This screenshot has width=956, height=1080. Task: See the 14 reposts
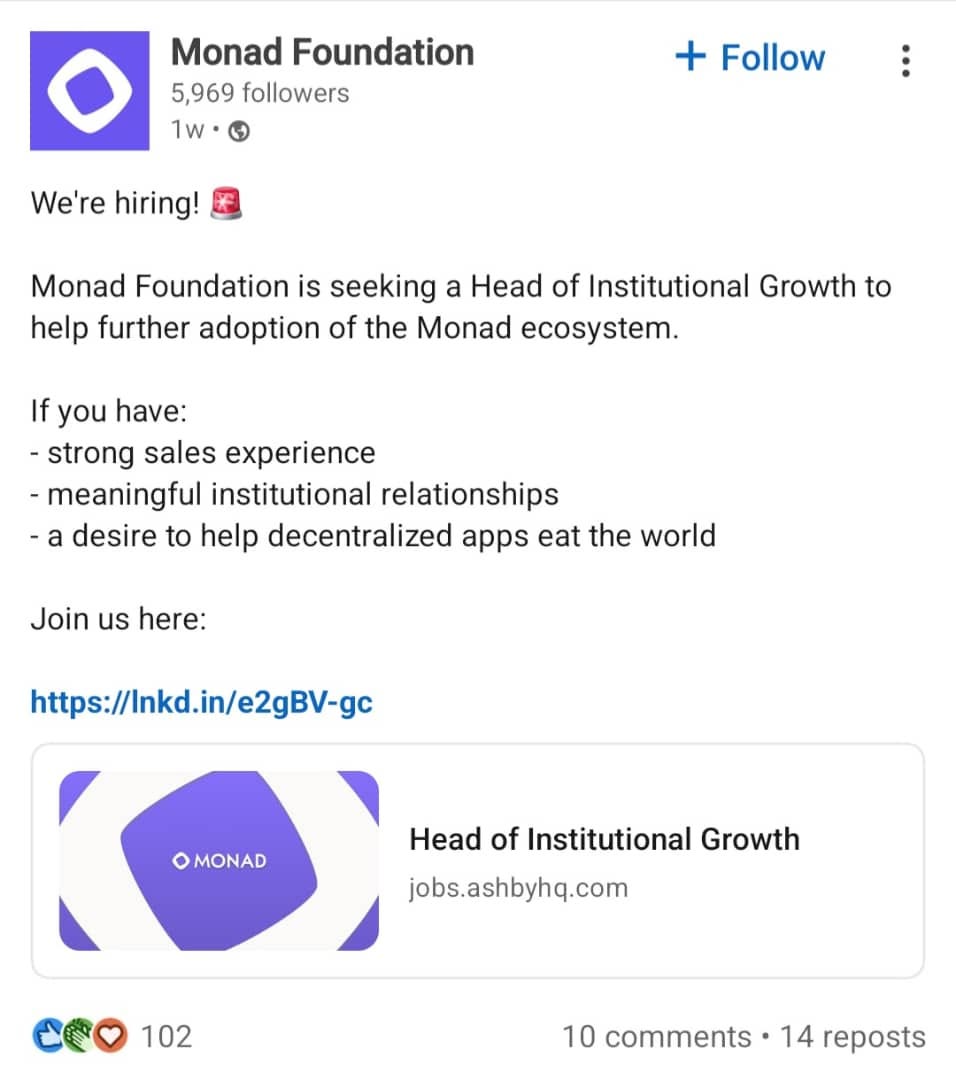click(x=852, y=1037)
